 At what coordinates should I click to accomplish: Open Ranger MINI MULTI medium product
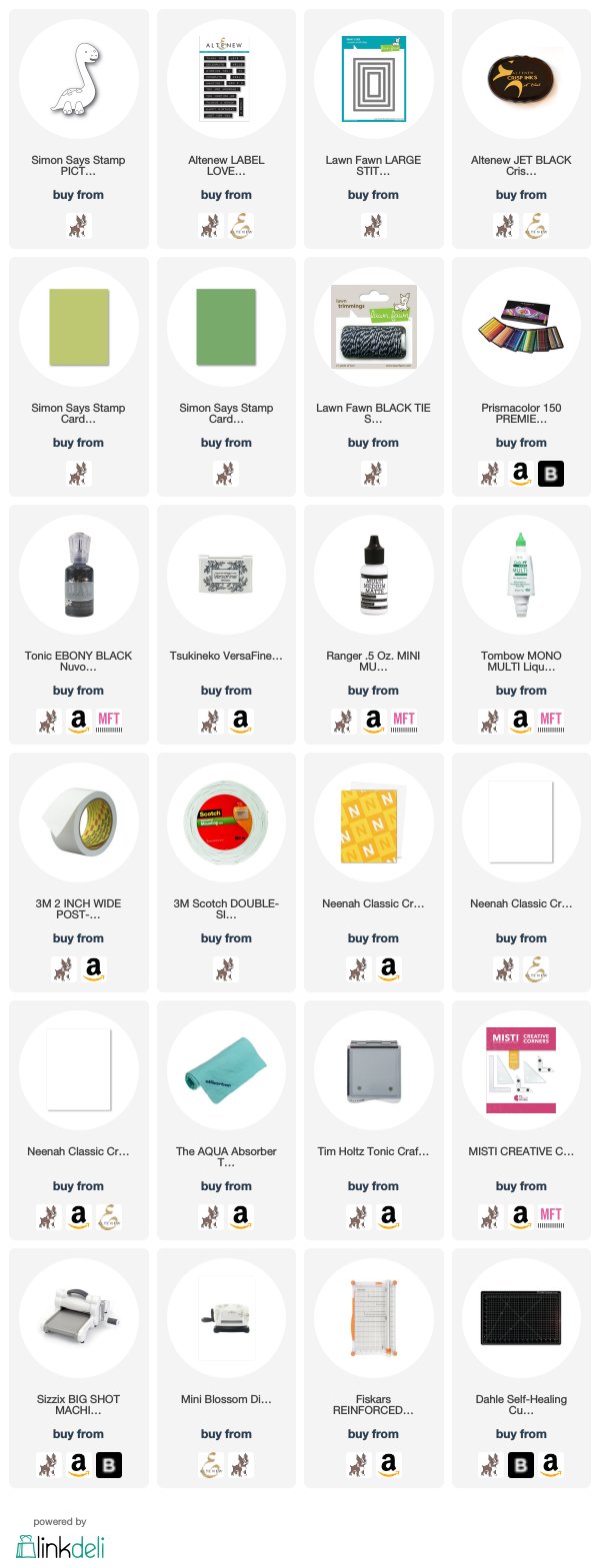[x=373, y=575]
